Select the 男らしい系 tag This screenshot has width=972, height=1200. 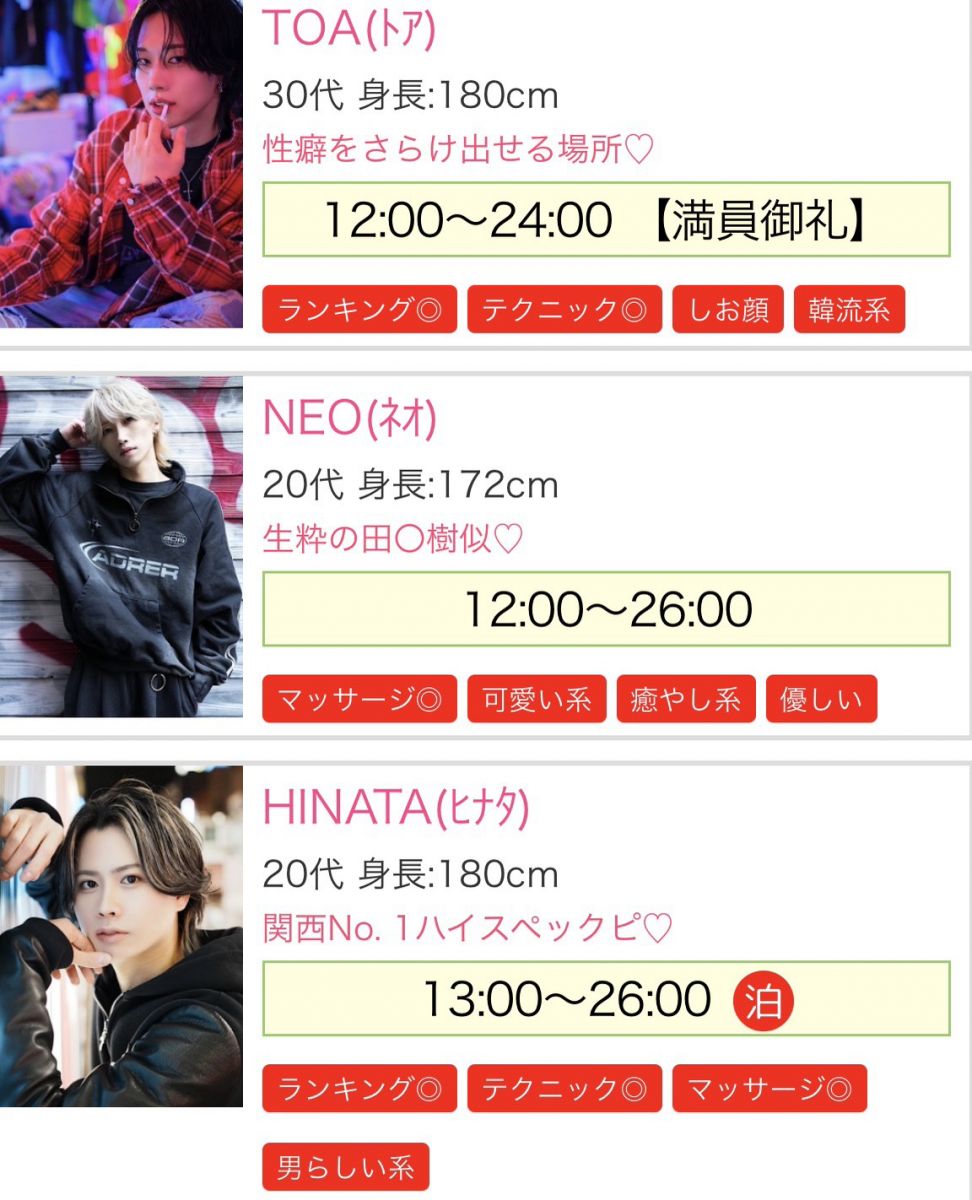tap(345, 1167)
